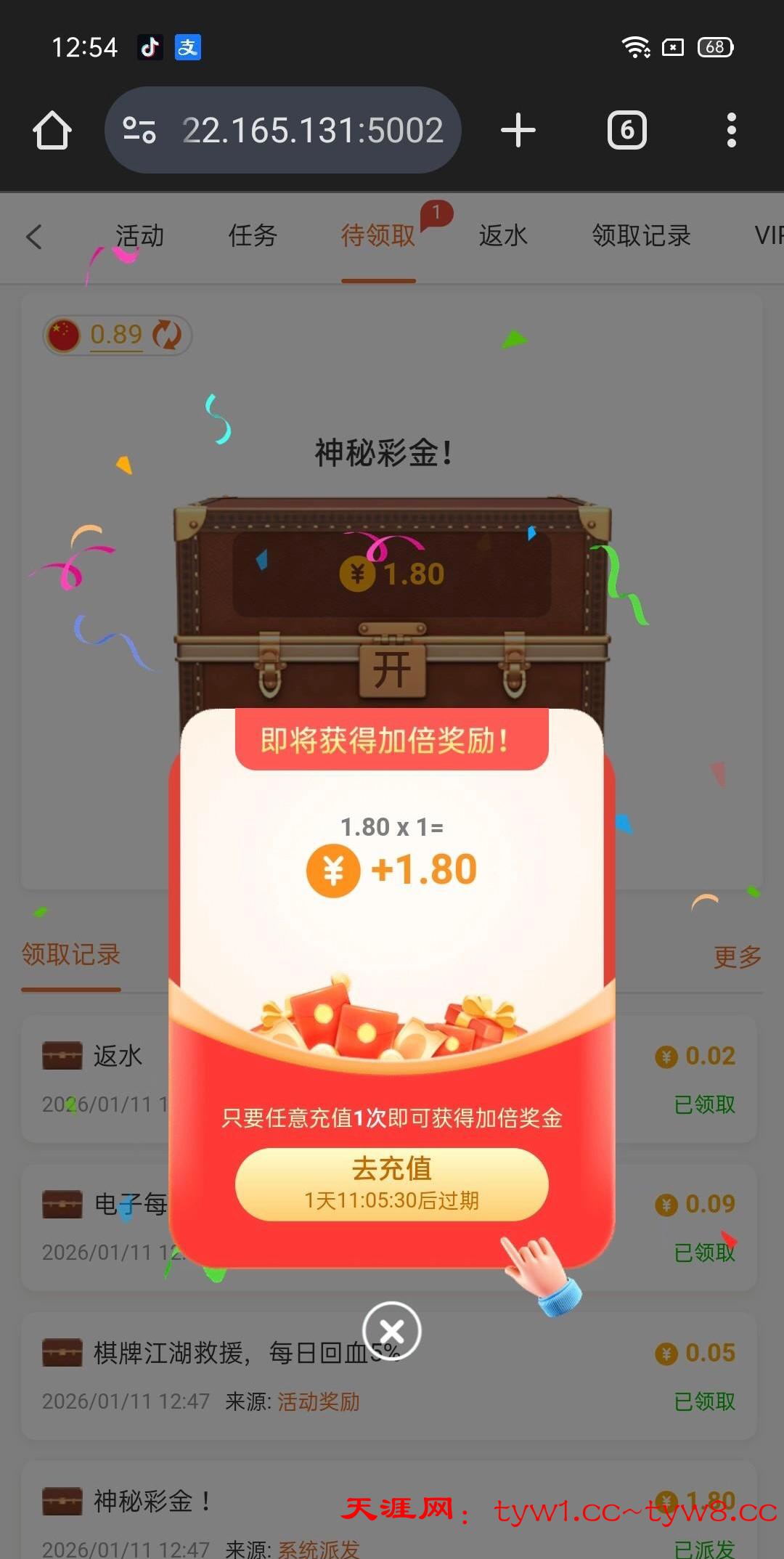Refresh the 0.89 balance
This screenshot has width=784, height=1559.
pos(168,335)
